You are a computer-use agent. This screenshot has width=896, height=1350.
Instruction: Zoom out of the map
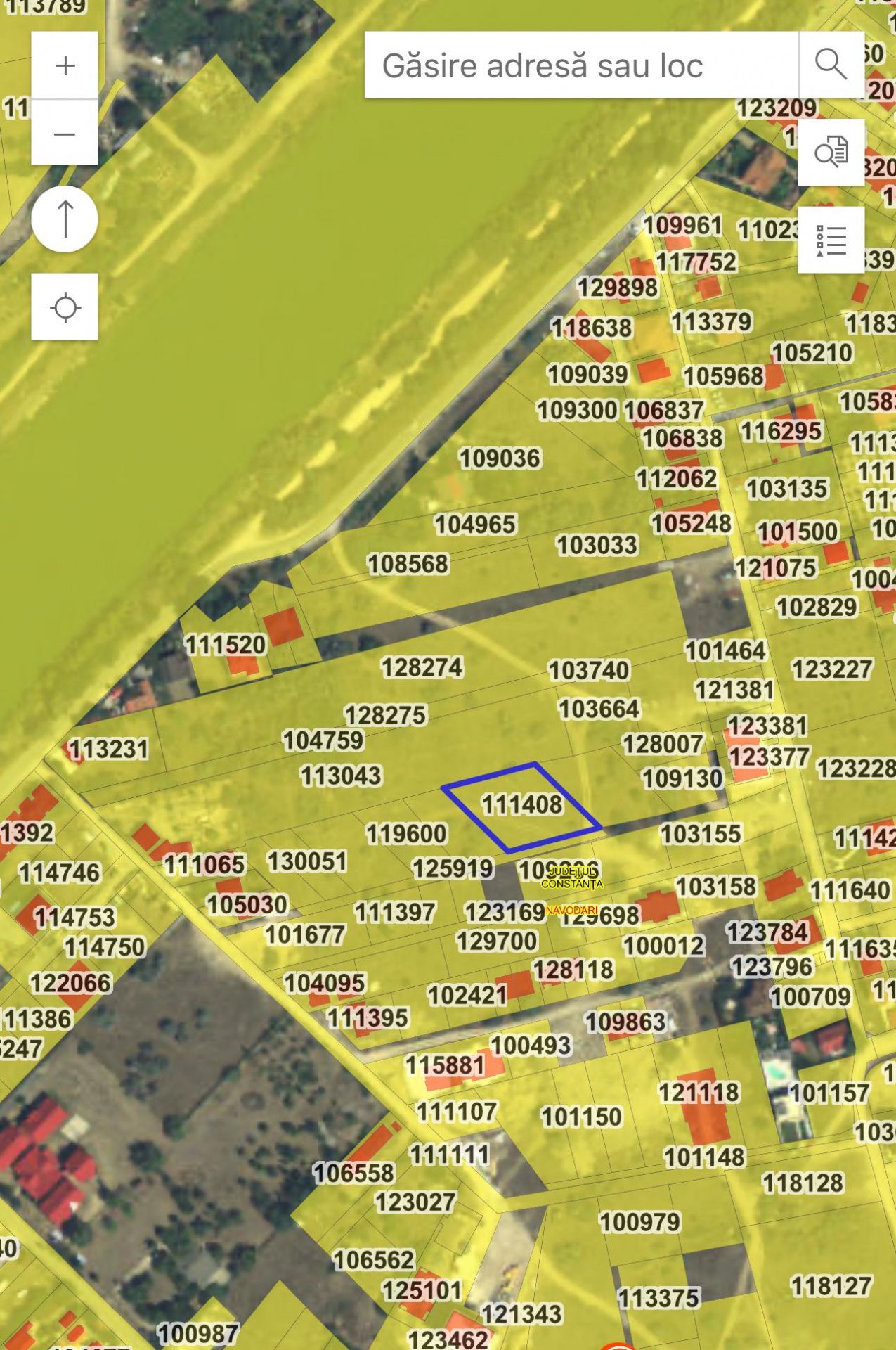pos(65,134)
